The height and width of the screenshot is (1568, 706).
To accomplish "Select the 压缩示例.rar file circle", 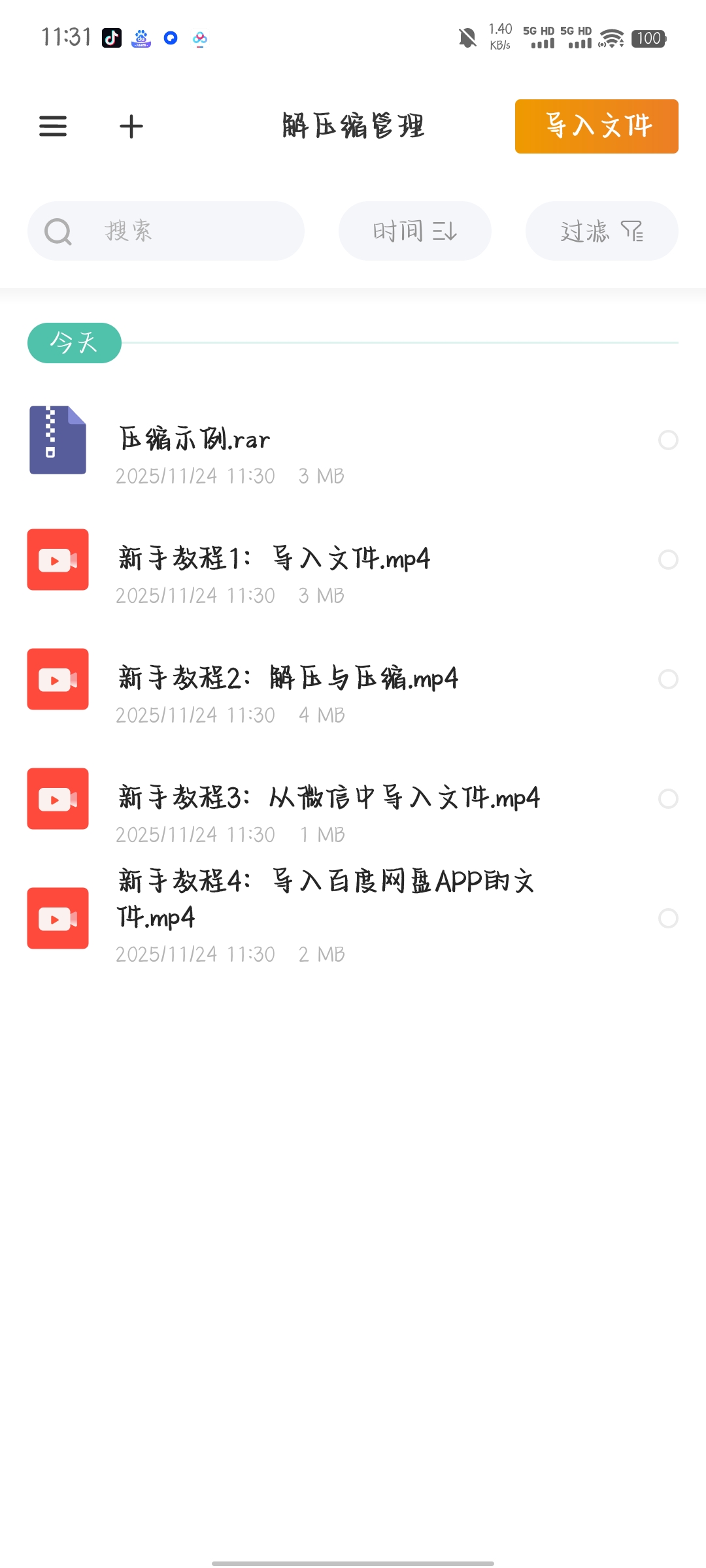I will (668, 440).
